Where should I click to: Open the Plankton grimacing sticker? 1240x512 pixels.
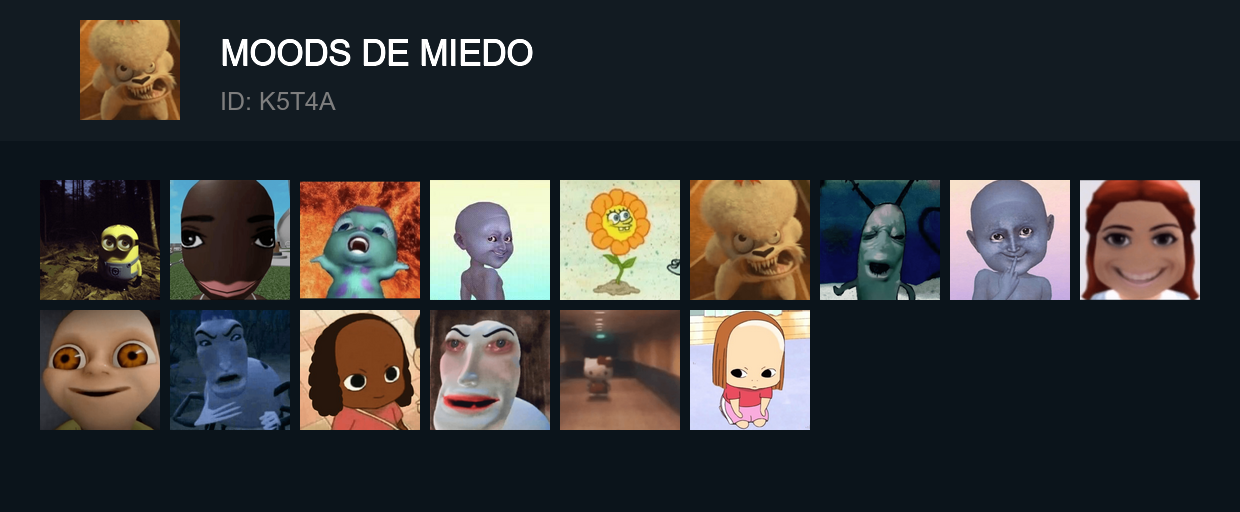(x=880, y=240)
